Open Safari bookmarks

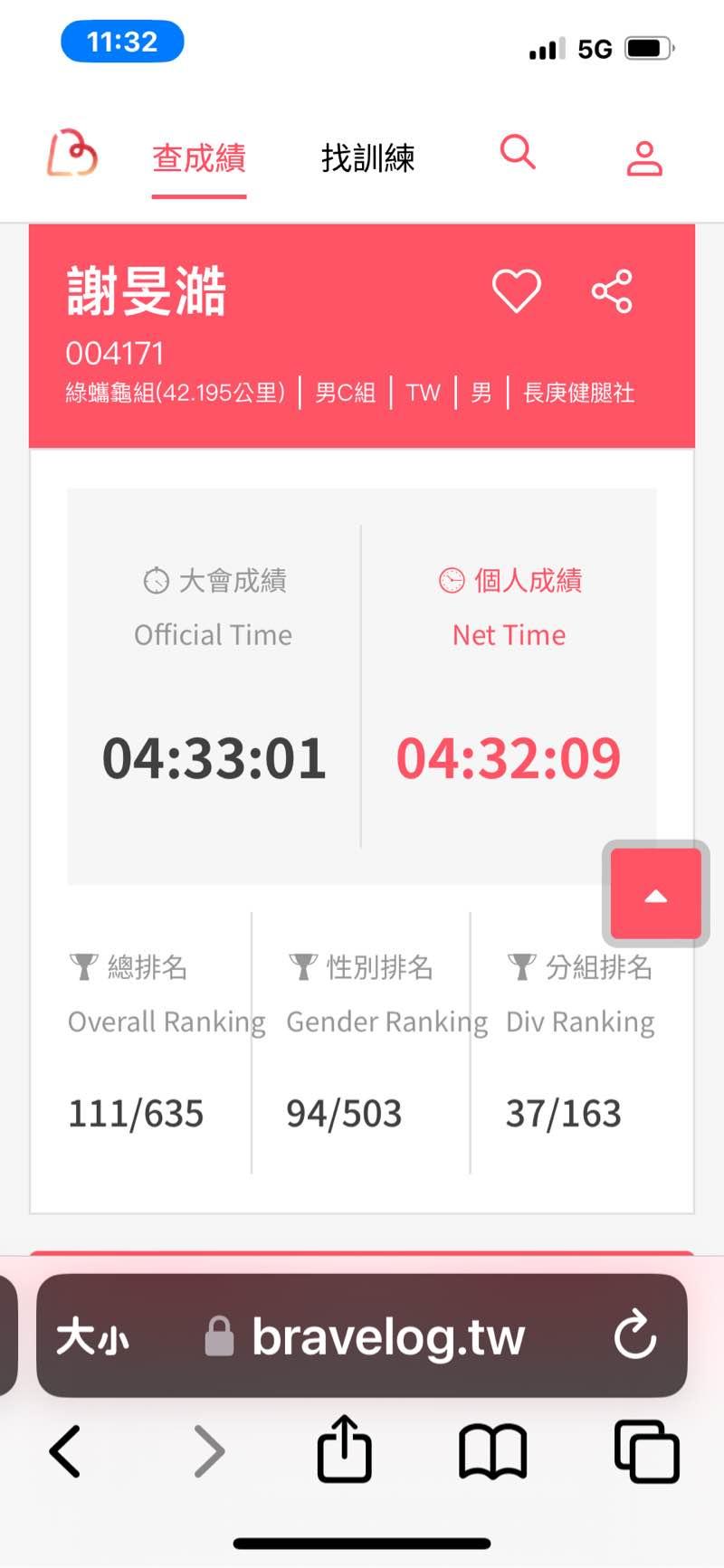[x=492, y=1451]
